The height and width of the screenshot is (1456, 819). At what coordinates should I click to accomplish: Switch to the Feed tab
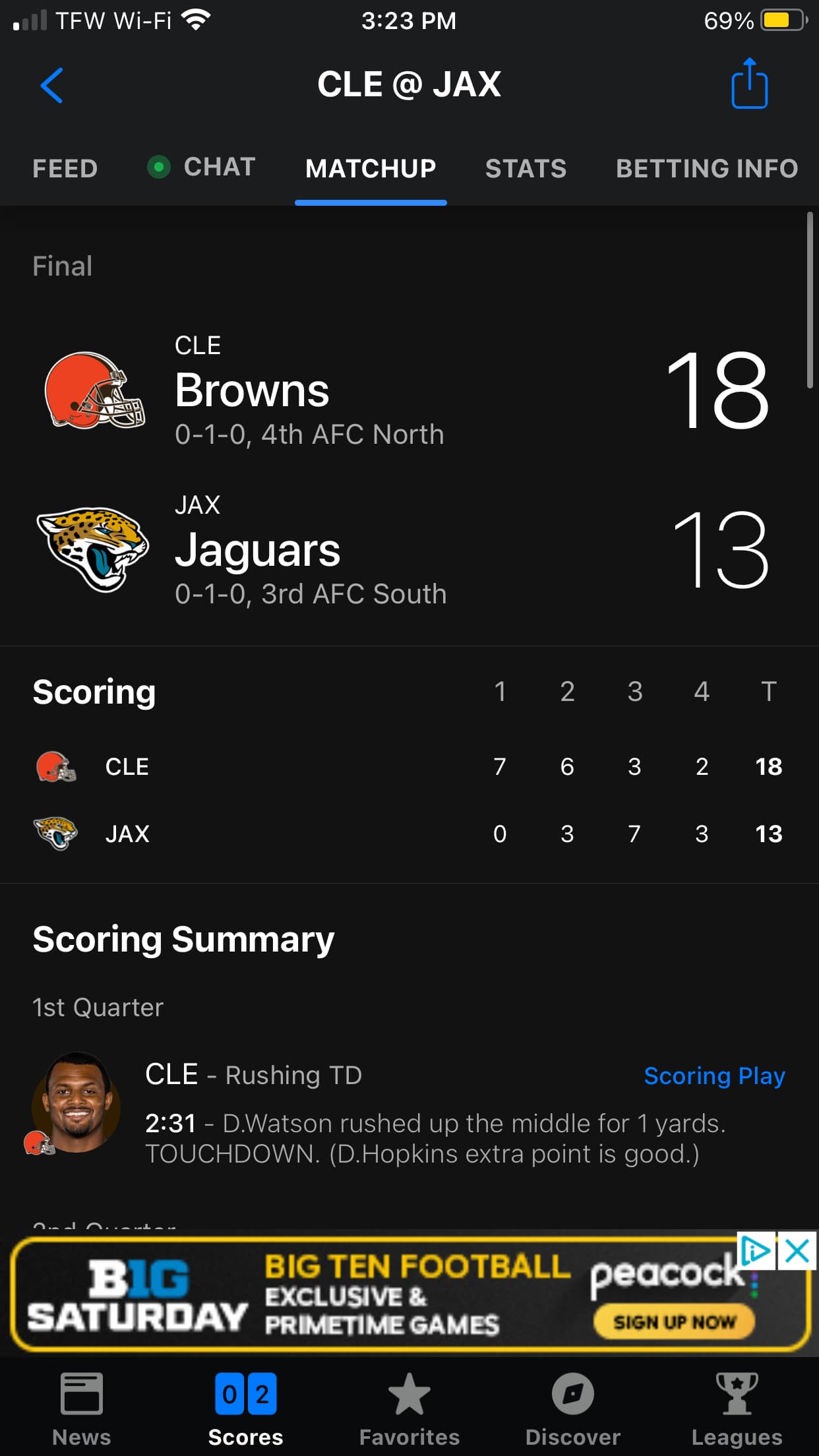point(65,169)
